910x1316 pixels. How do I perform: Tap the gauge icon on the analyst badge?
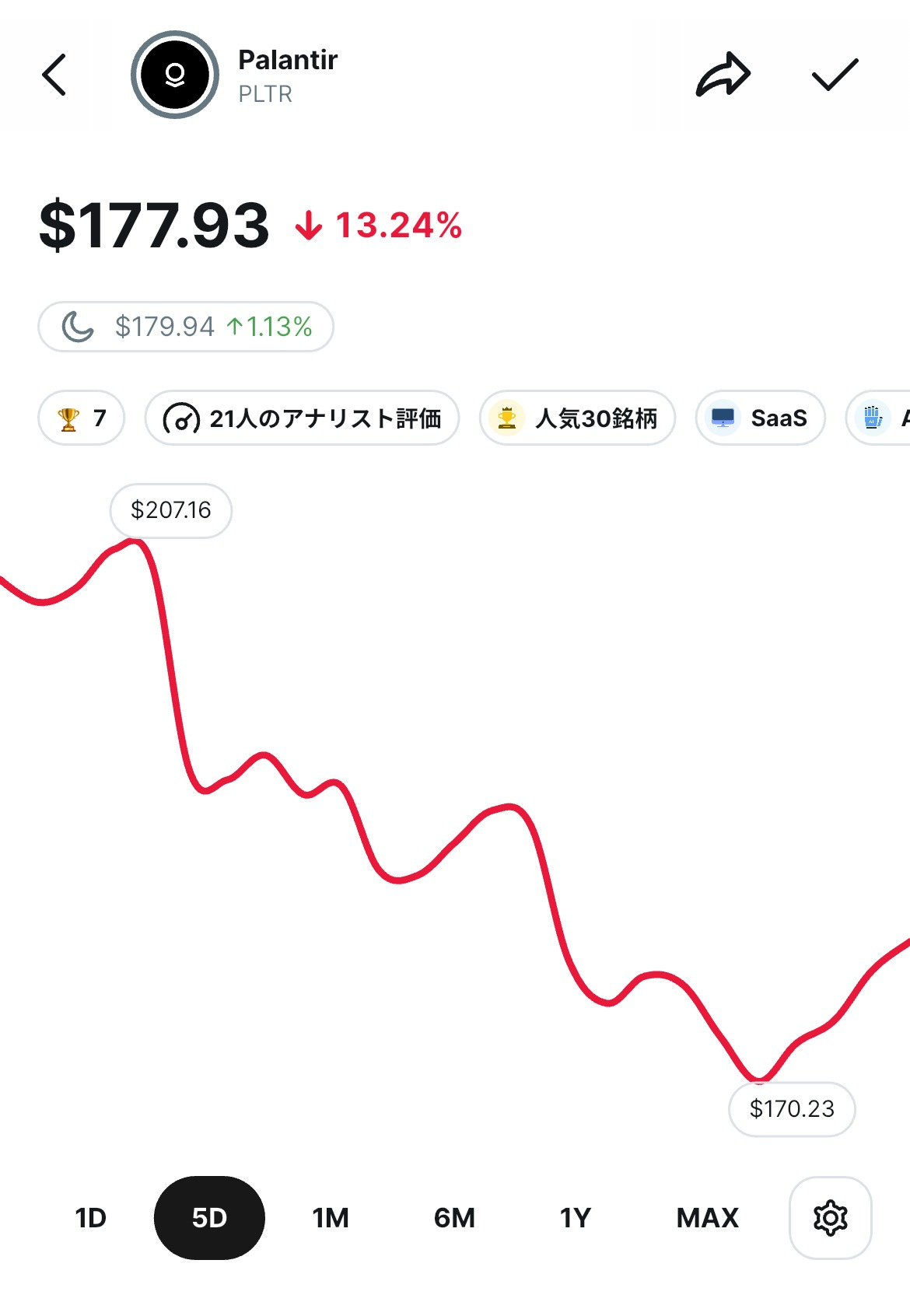click(x=180, y=418)
